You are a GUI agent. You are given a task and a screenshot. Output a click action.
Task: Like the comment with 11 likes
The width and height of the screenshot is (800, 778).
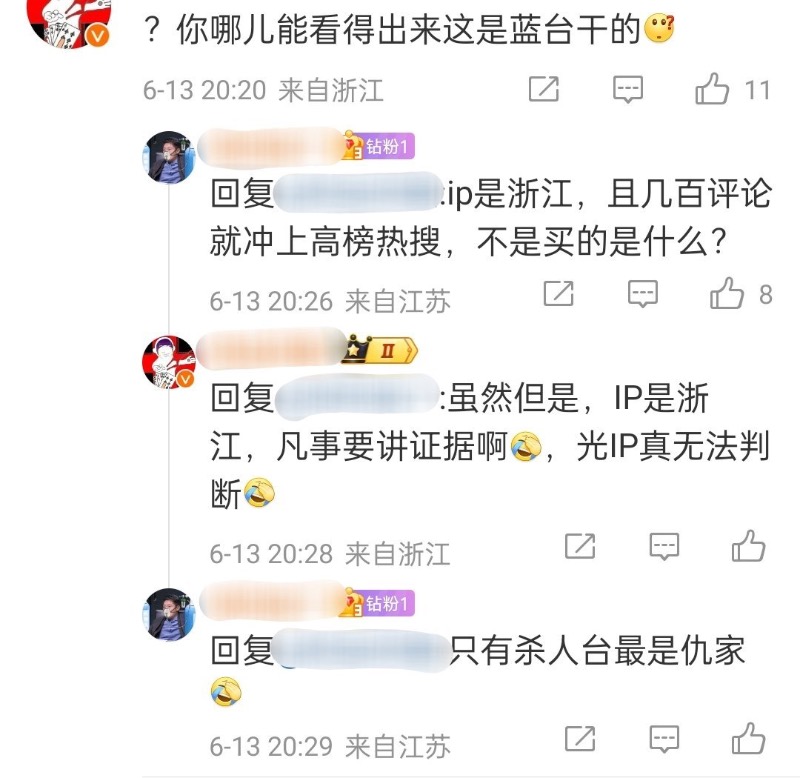click(713, 90)
